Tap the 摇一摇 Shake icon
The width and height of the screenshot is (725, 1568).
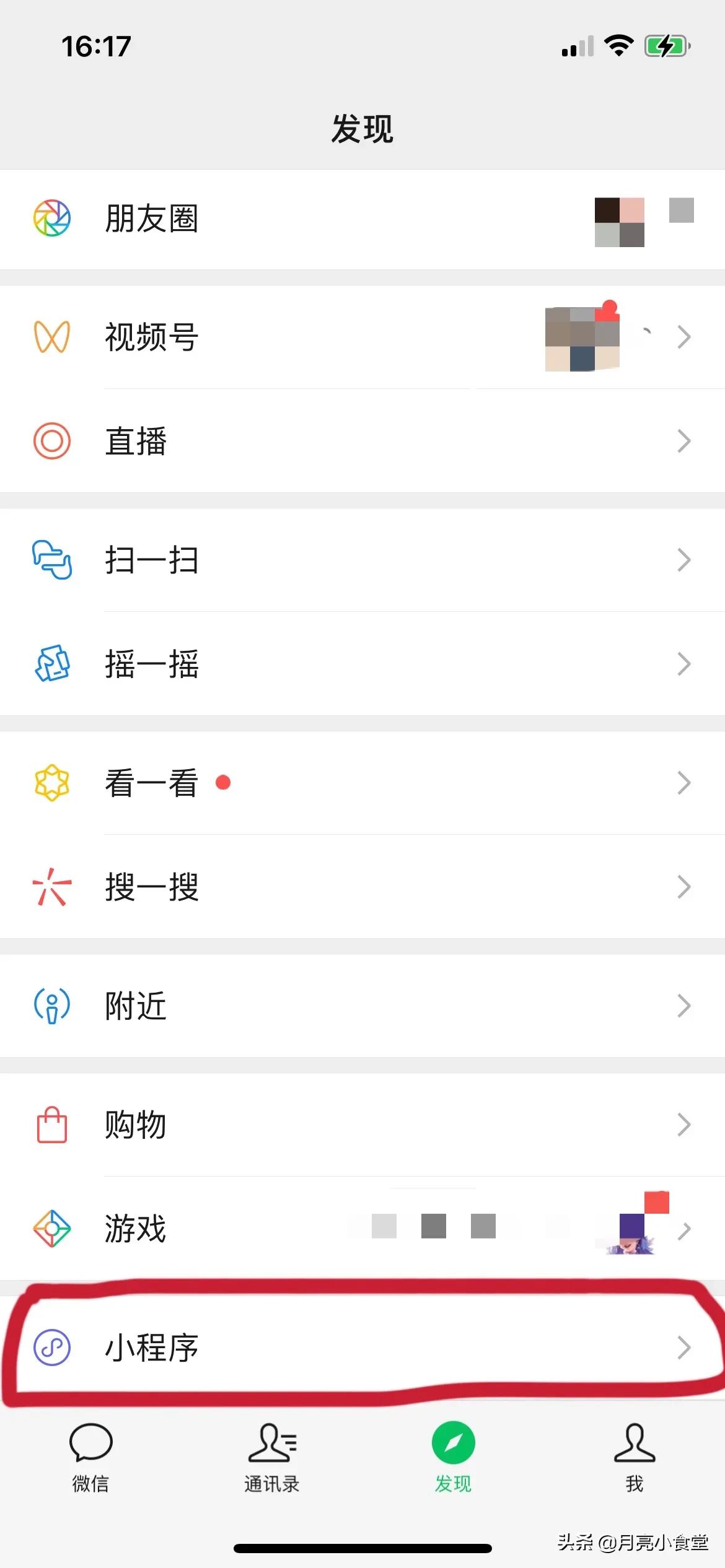click(x=53, y=664)
